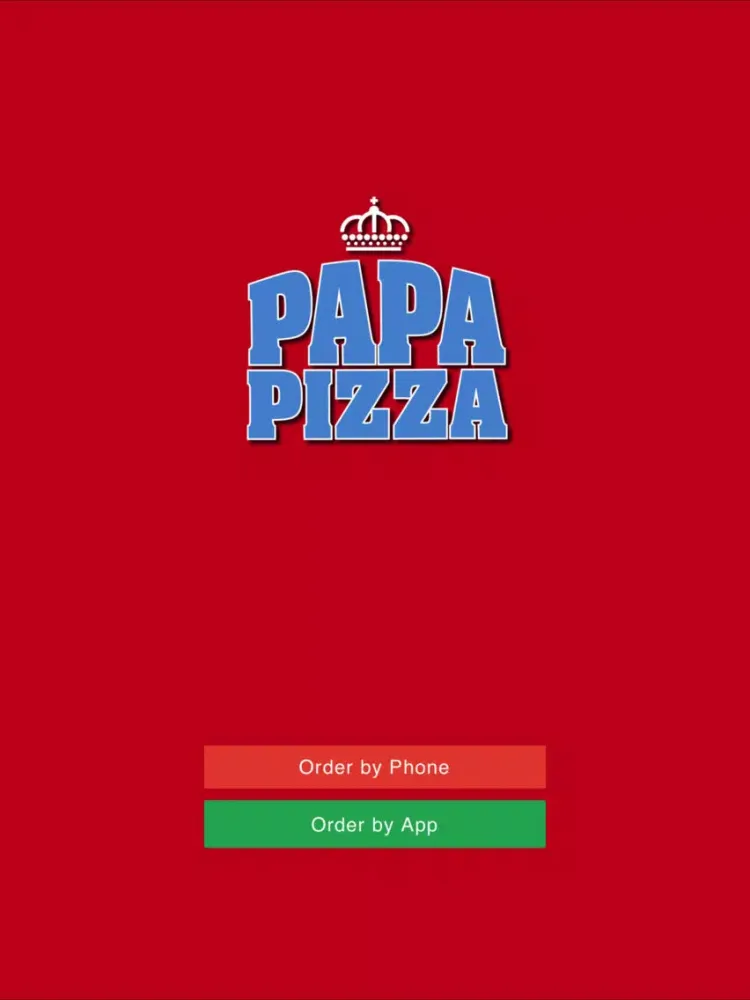Choose Order by App
The width and height of the screenshot is (750, 1000).
(x=374, y=824)
